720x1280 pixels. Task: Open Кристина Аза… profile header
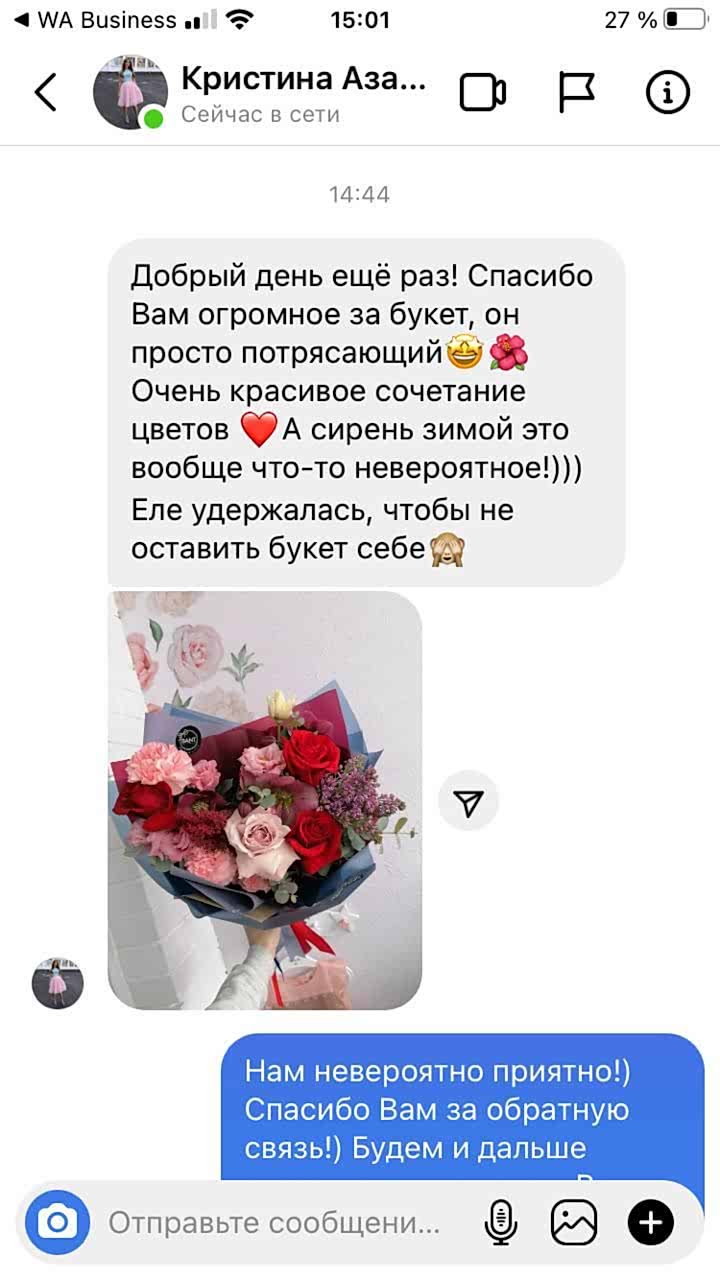pyautogui.click(x=303, y=80)
